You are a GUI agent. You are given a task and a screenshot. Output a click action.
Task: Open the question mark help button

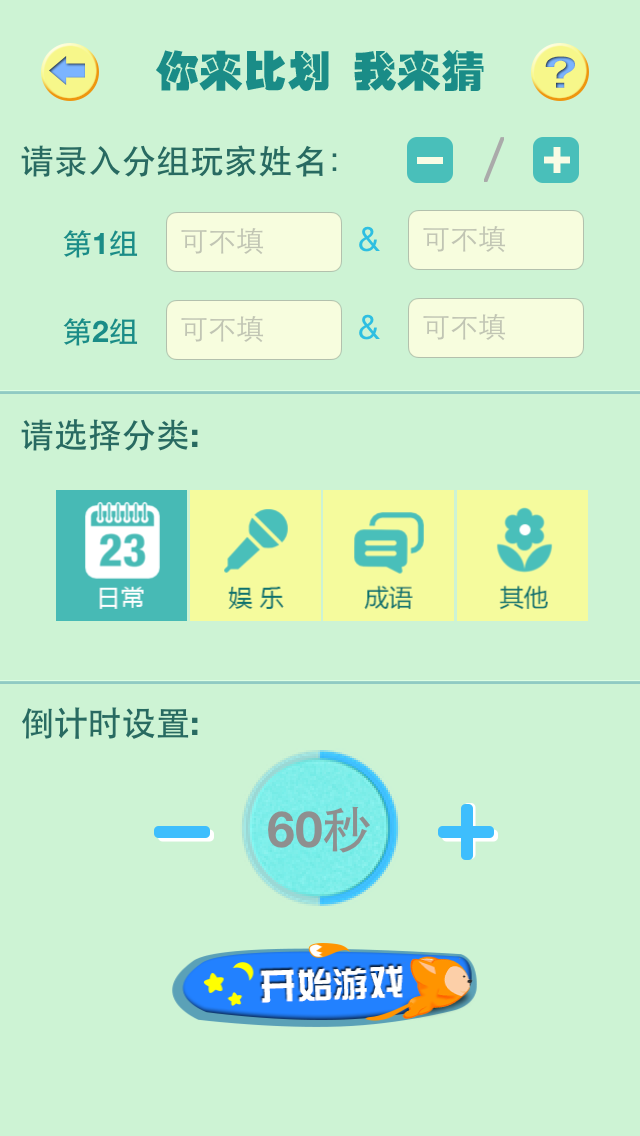point(560,72)
